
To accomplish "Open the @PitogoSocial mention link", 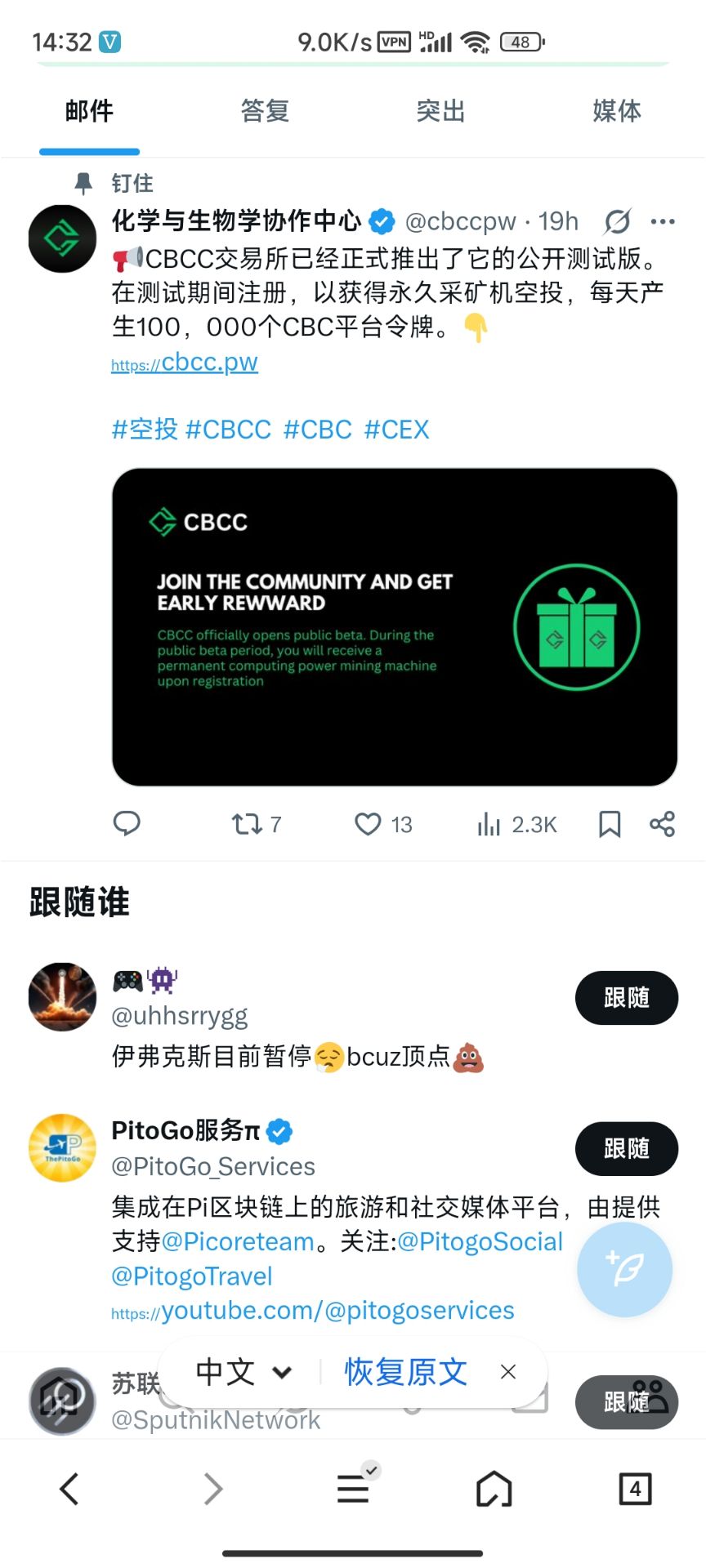I will point(480,1242).
